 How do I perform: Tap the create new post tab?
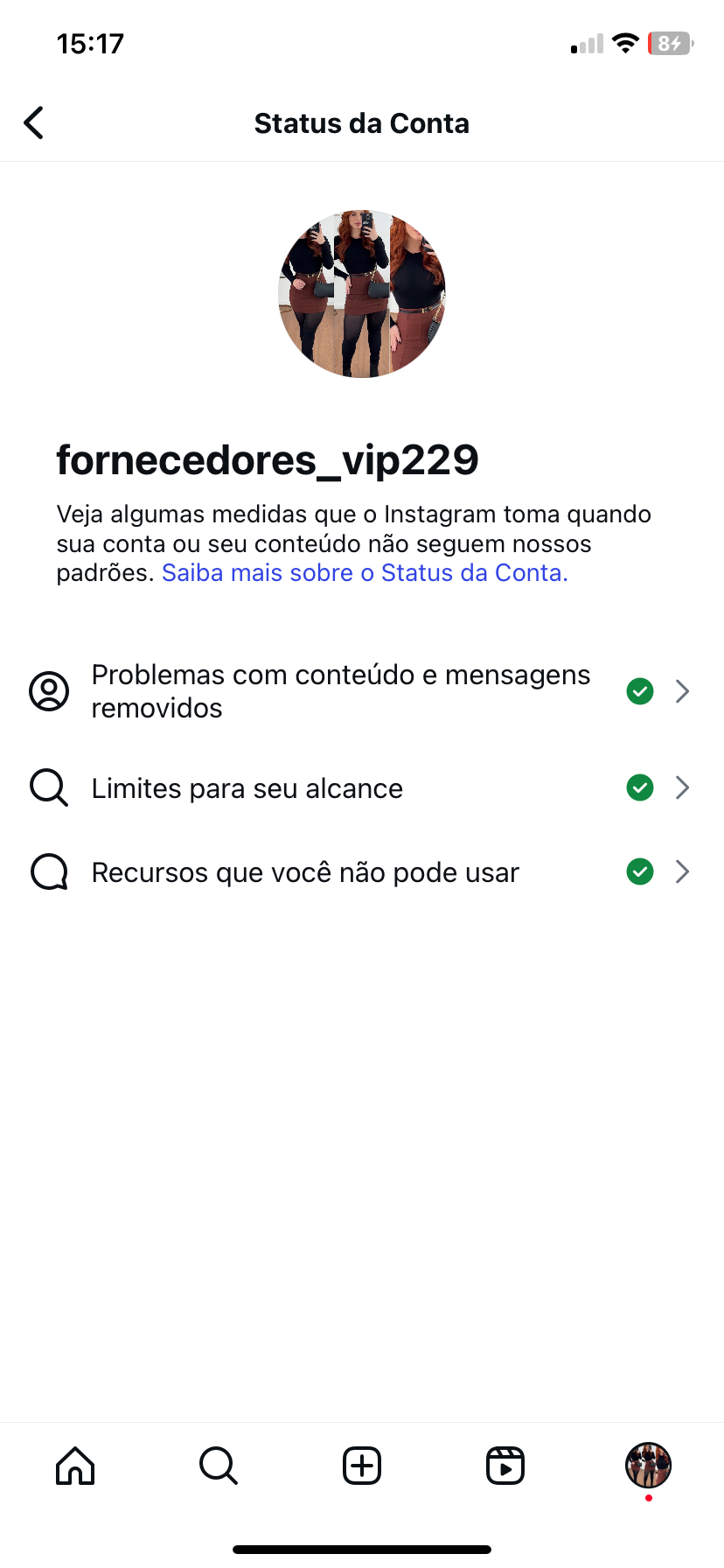(362, 1466)
